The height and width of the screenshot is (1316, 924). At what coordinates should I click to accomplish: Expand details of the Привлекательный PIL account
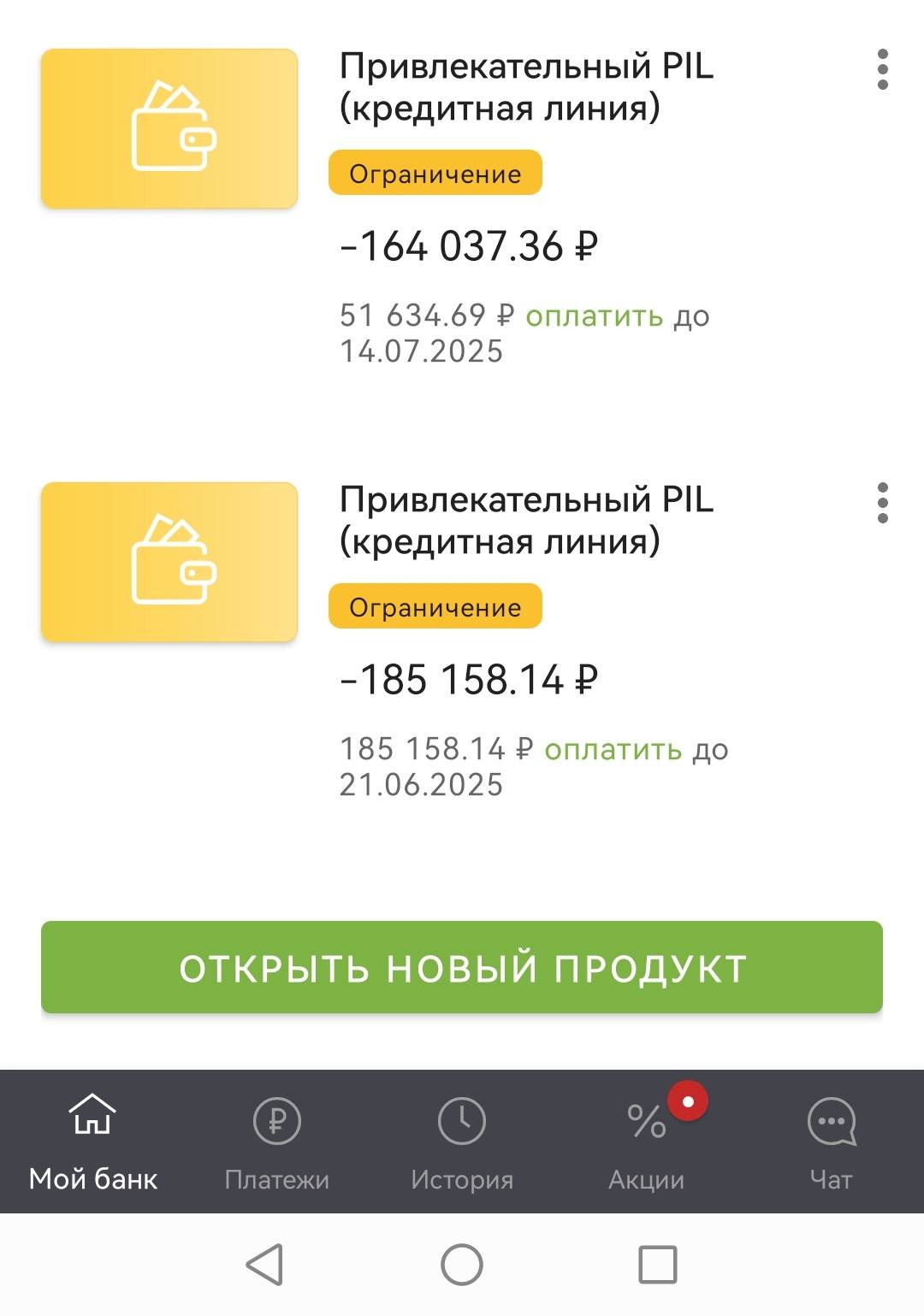[x=526, y=86]
